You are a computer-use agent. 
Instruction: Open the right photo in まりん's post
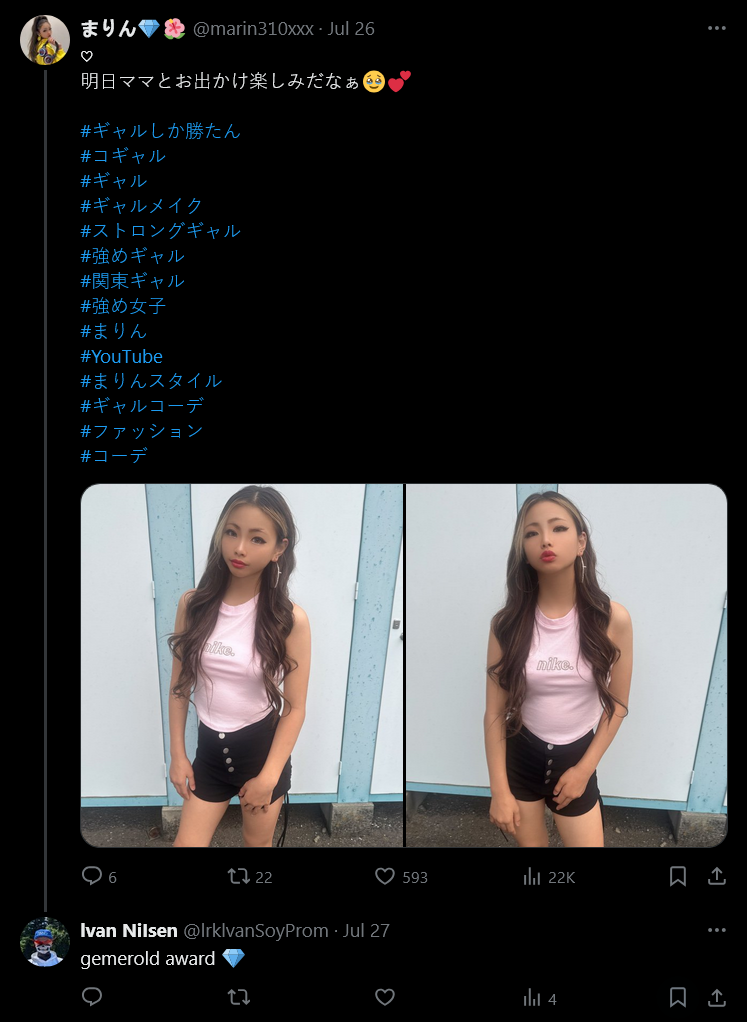(566, 665)
